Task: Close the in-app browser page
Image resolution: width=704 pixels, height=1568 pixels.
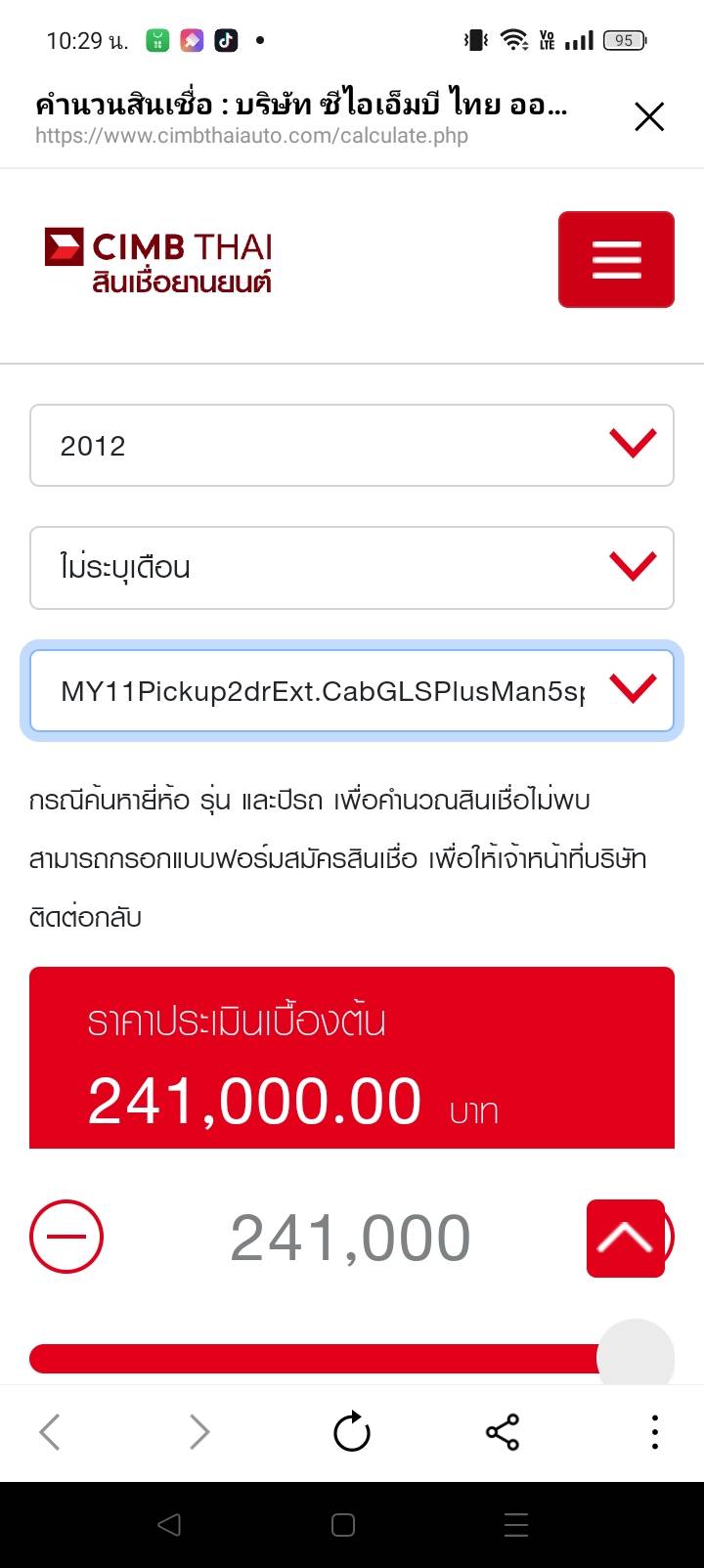Action: [649, 117]
